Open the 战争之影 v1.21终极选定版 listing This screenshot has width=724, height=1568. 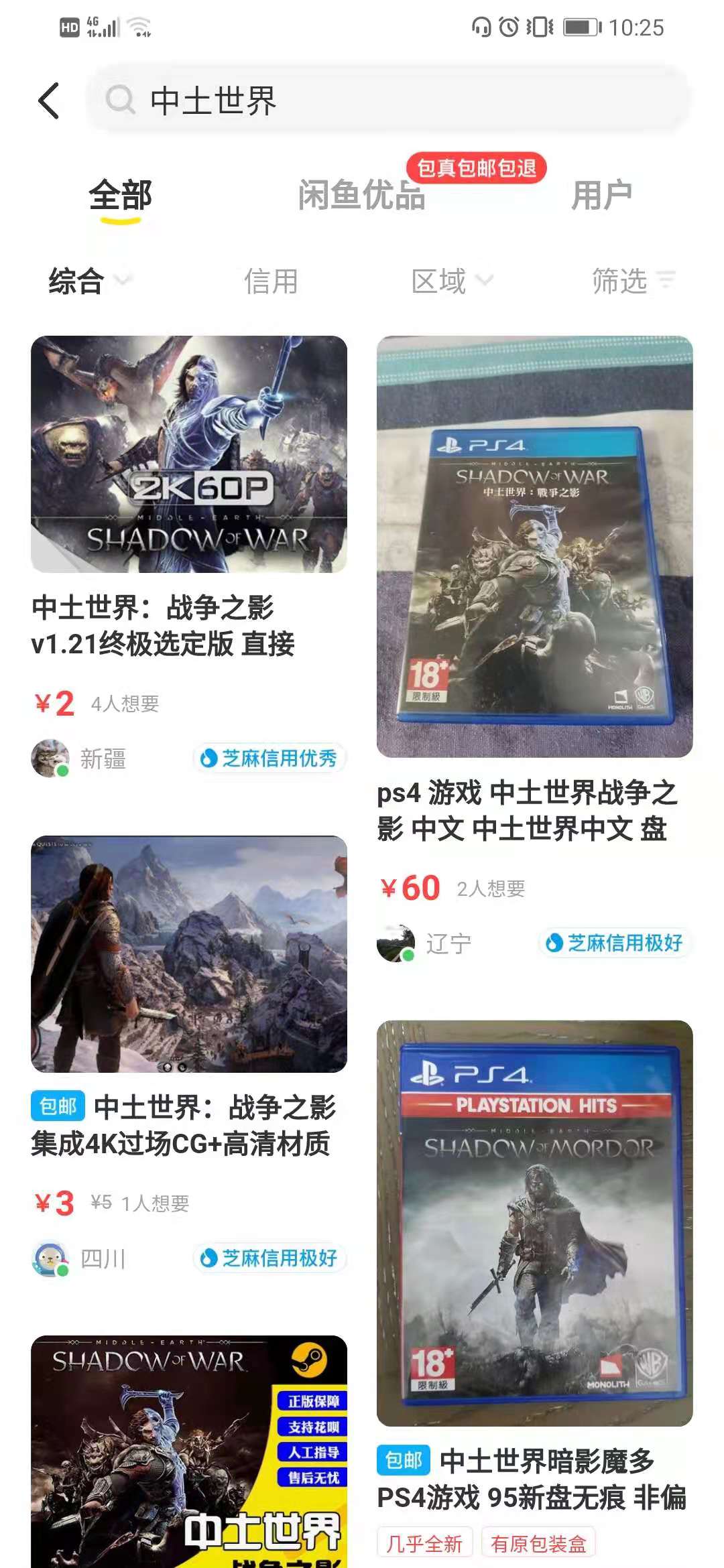(x=189, y=454)
